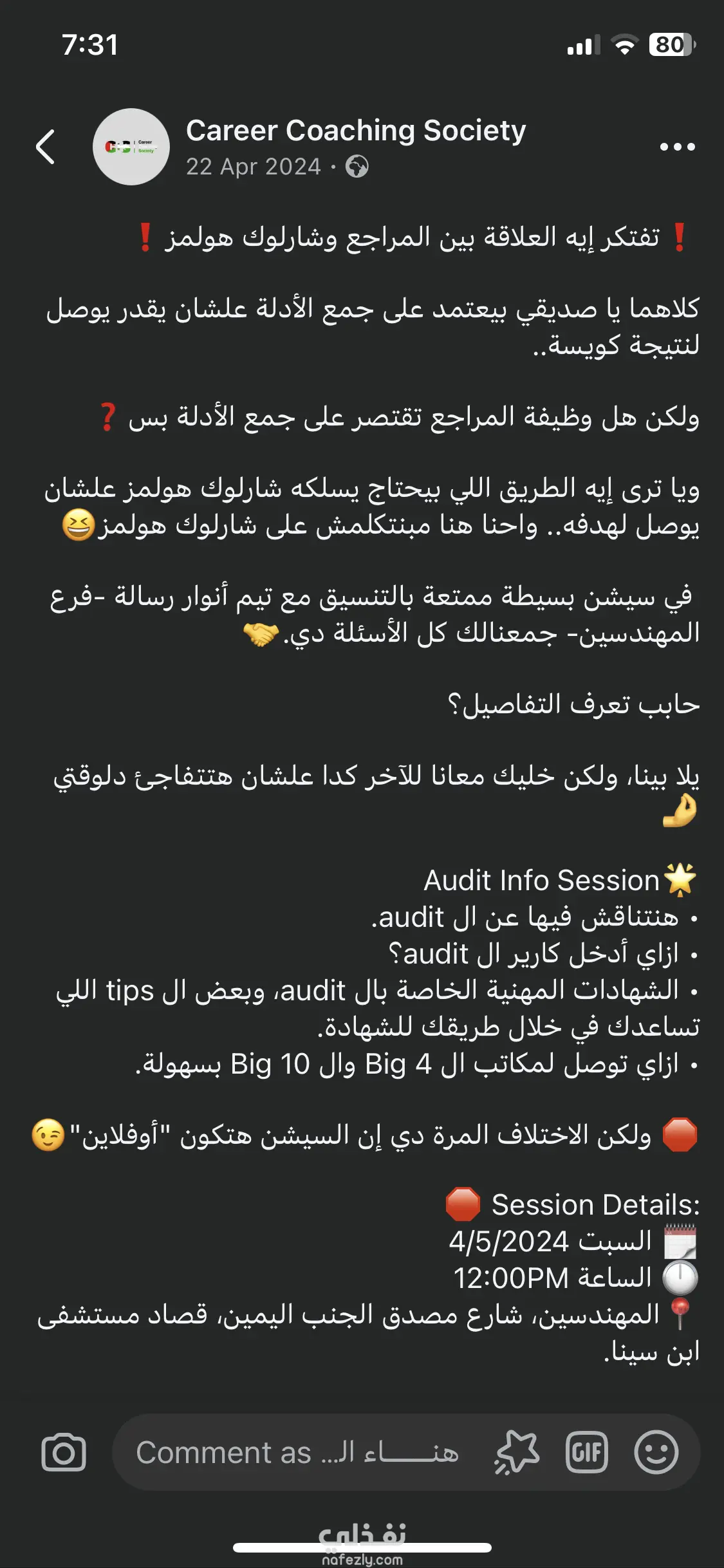The height and width of the screenshot is (1568, 724).
Task: Open the sticker picker in comment bar
Action: [517, 1452]
